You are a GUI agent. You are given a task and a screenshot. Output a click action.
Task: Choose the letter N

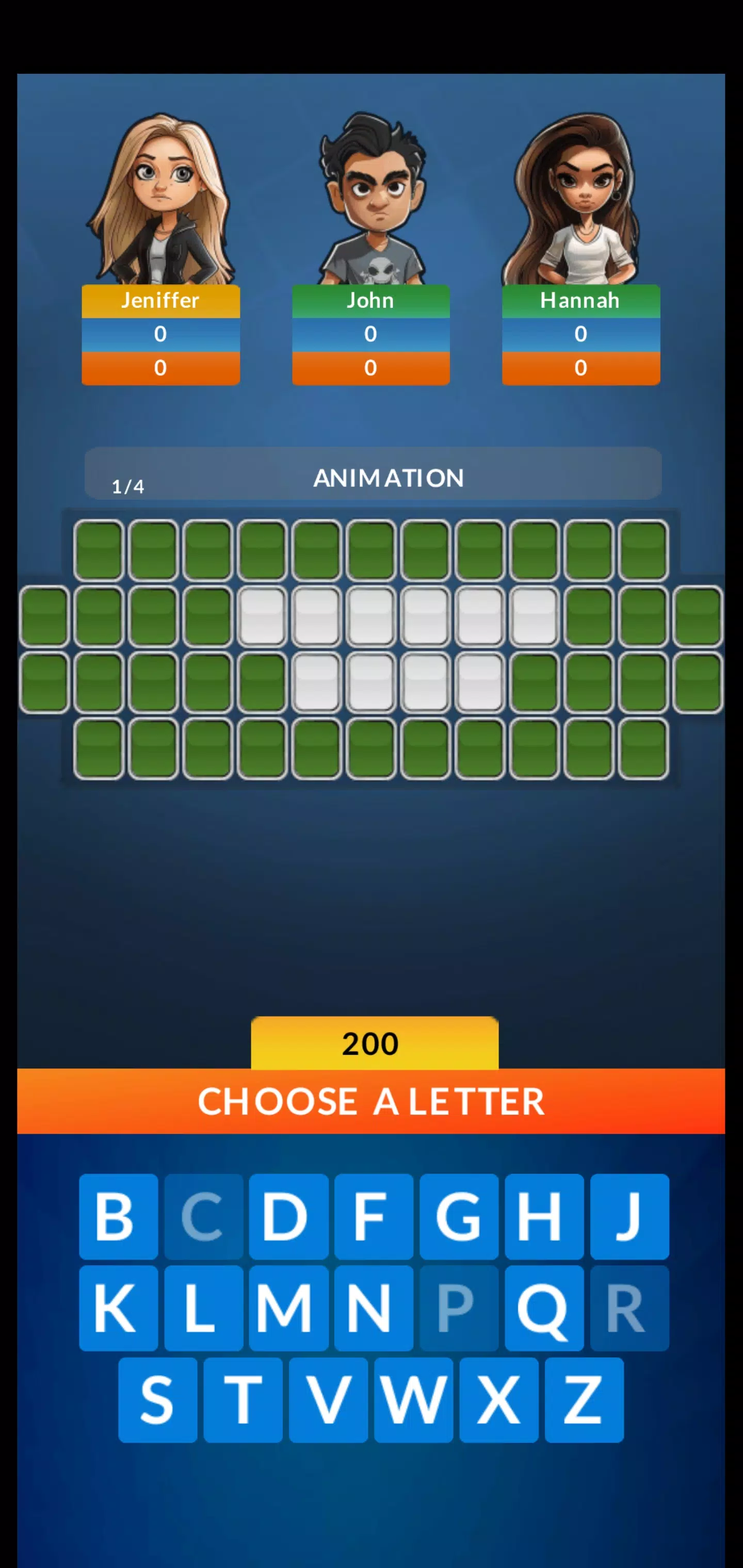[374, 1308]
